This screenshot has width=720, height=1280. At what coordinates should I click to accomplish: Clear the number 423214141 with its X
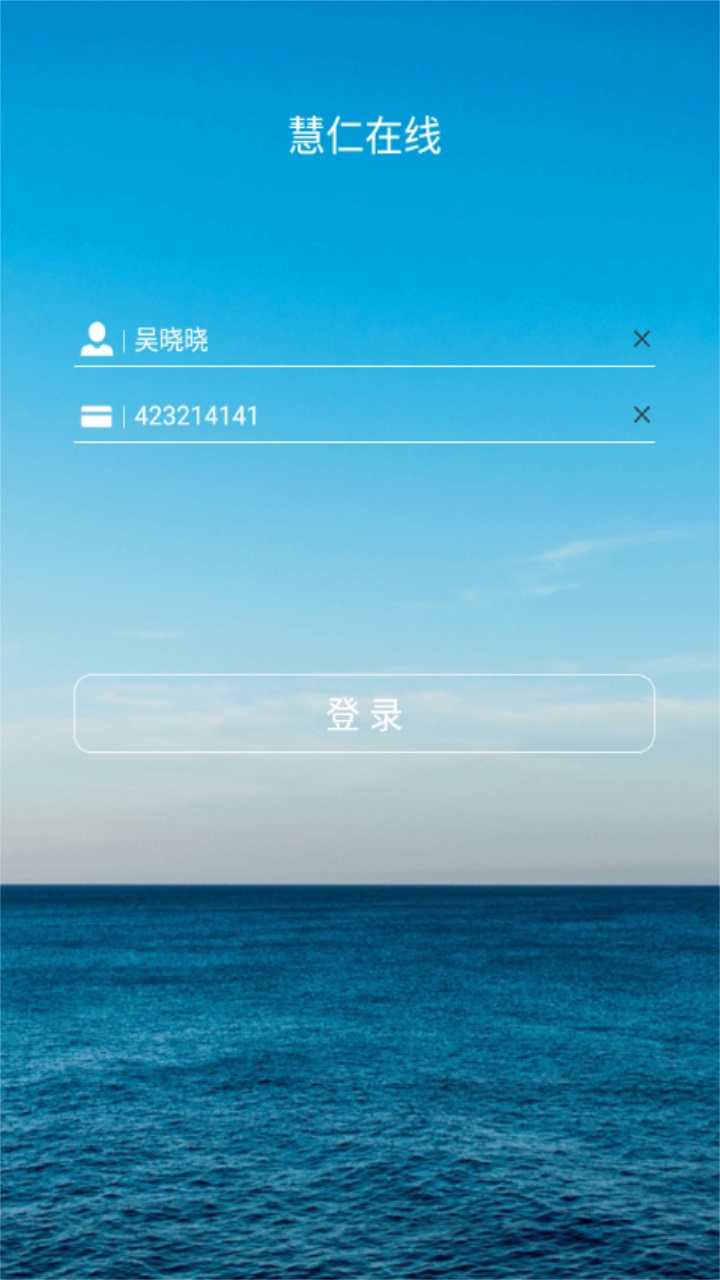tap(641, 415)
